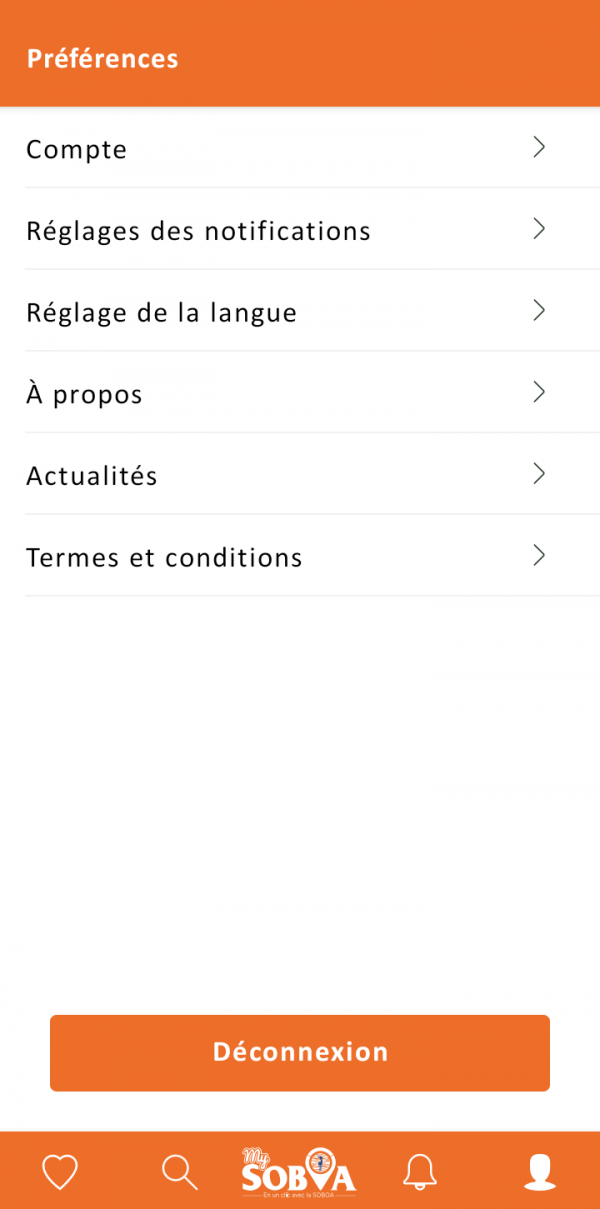View the Actualités section
Image resolution: width=600 pixels, height=1209 pixels.
[x=300, y=476]
